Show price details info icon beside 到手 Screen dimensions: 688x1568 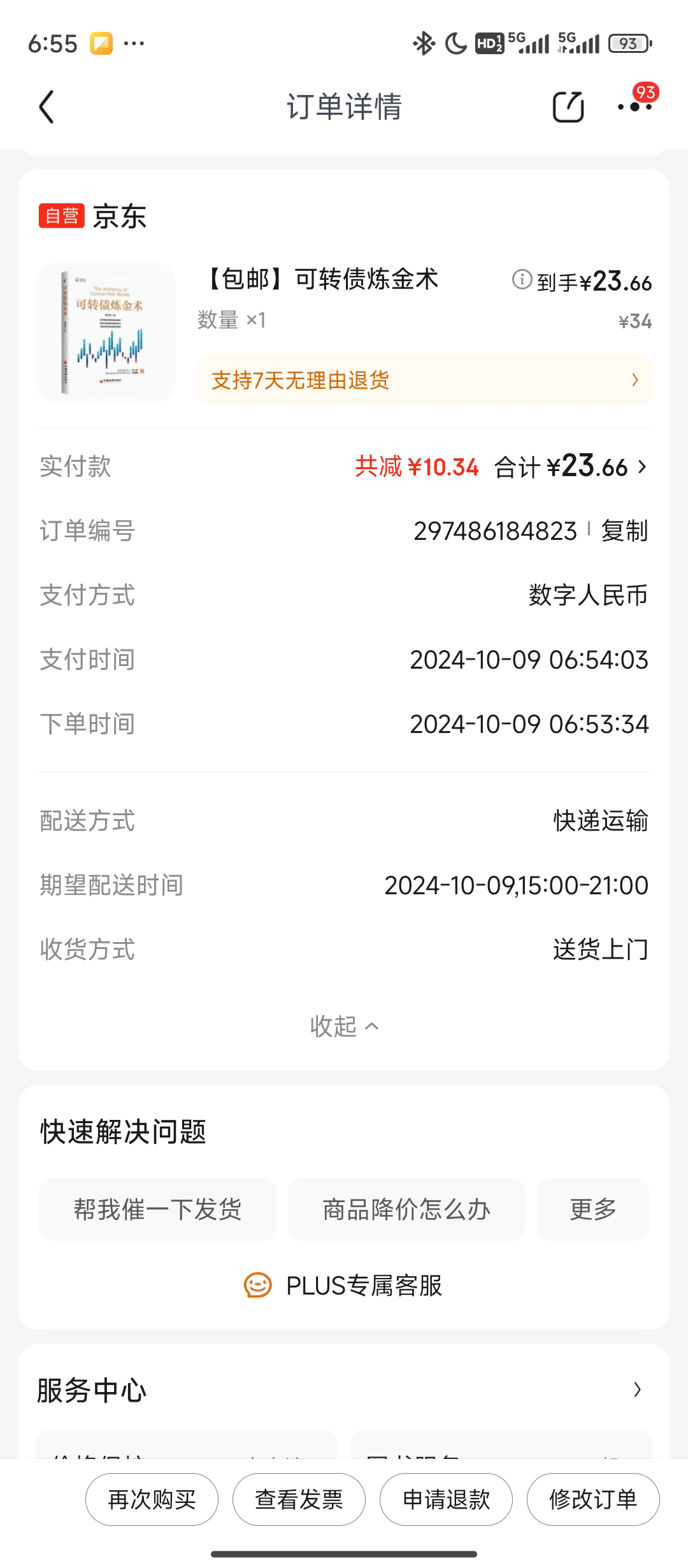[x=522, y=279]
